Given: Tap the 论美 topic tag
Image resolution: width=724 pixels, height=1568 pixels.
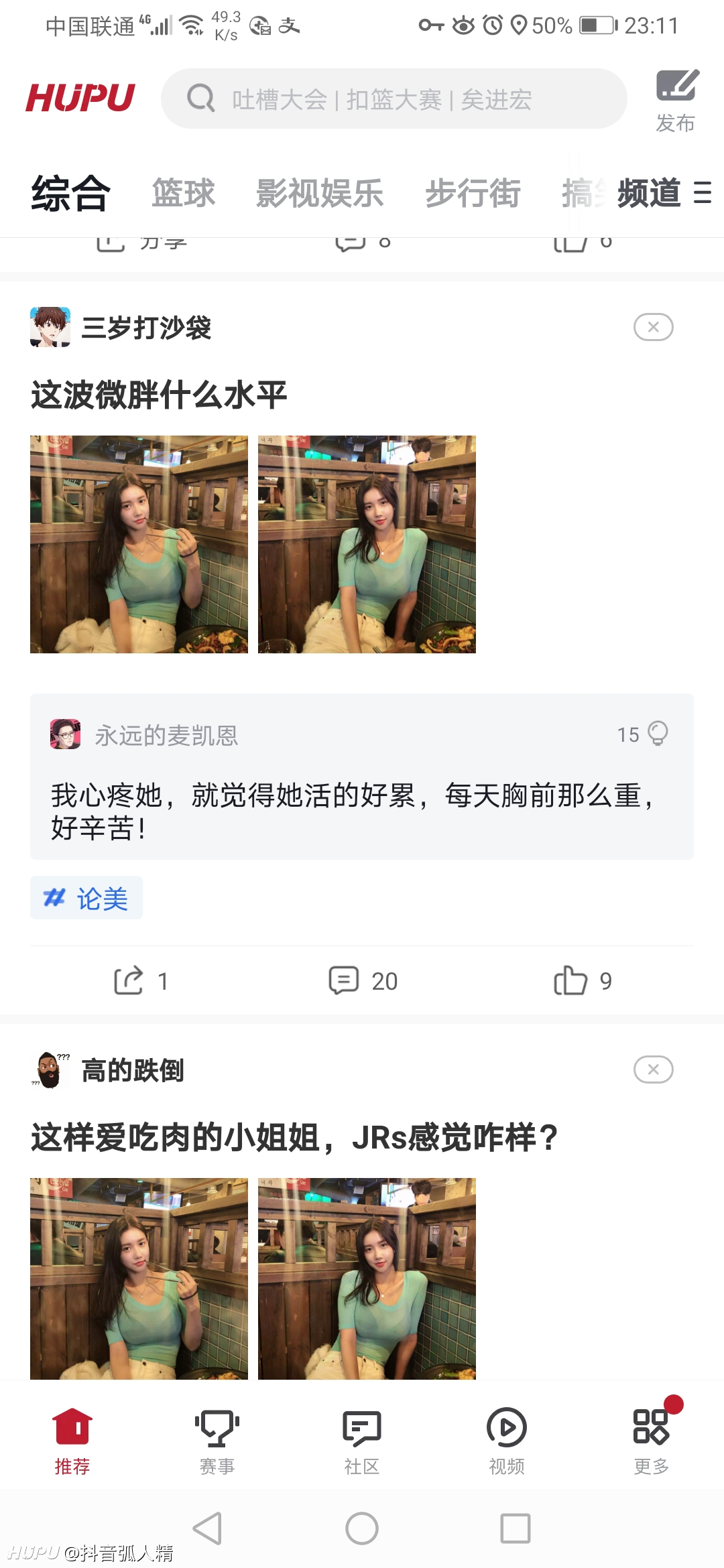Looking at the screenshot, I should (86, 898).
